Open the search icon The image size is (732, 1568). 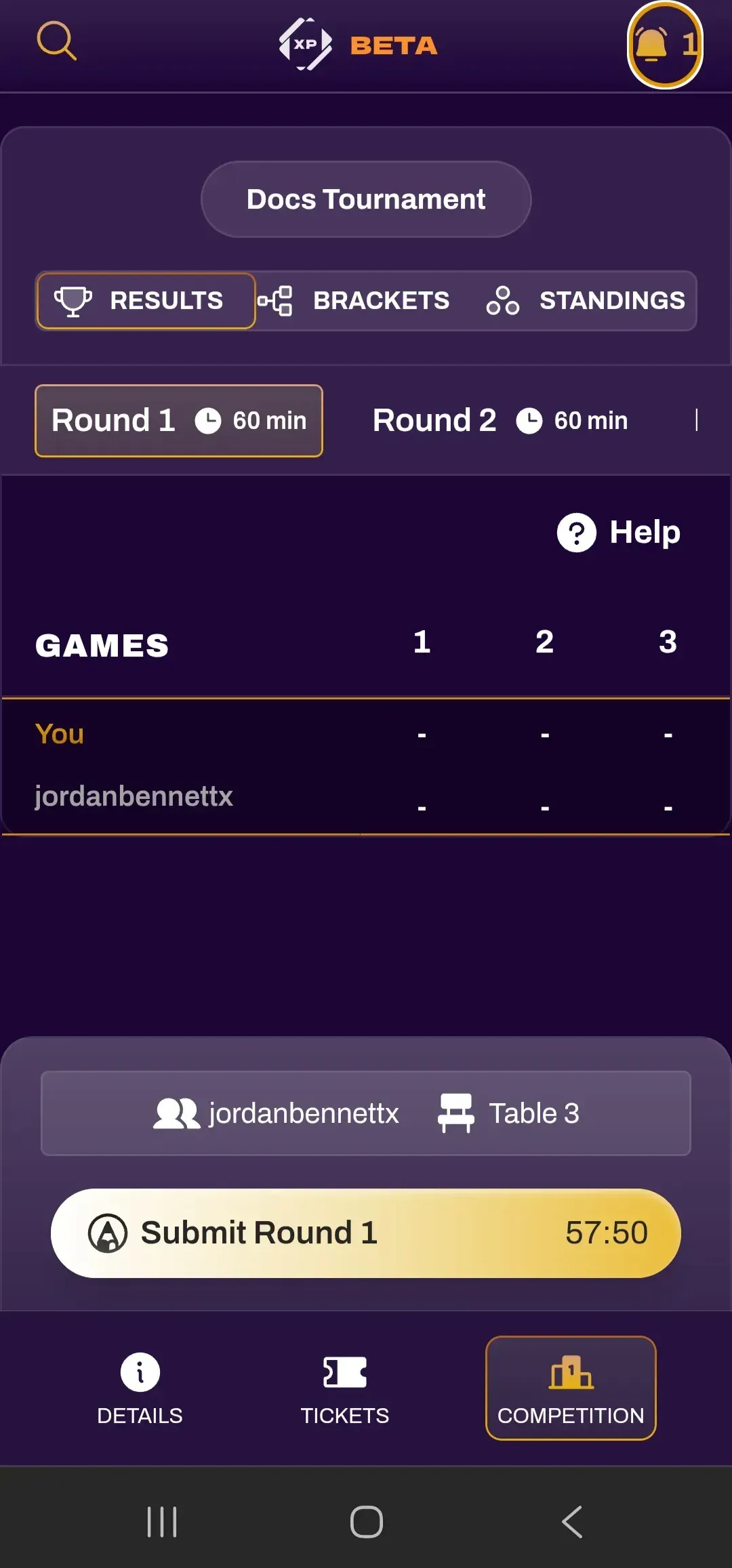tap(56, 42)
